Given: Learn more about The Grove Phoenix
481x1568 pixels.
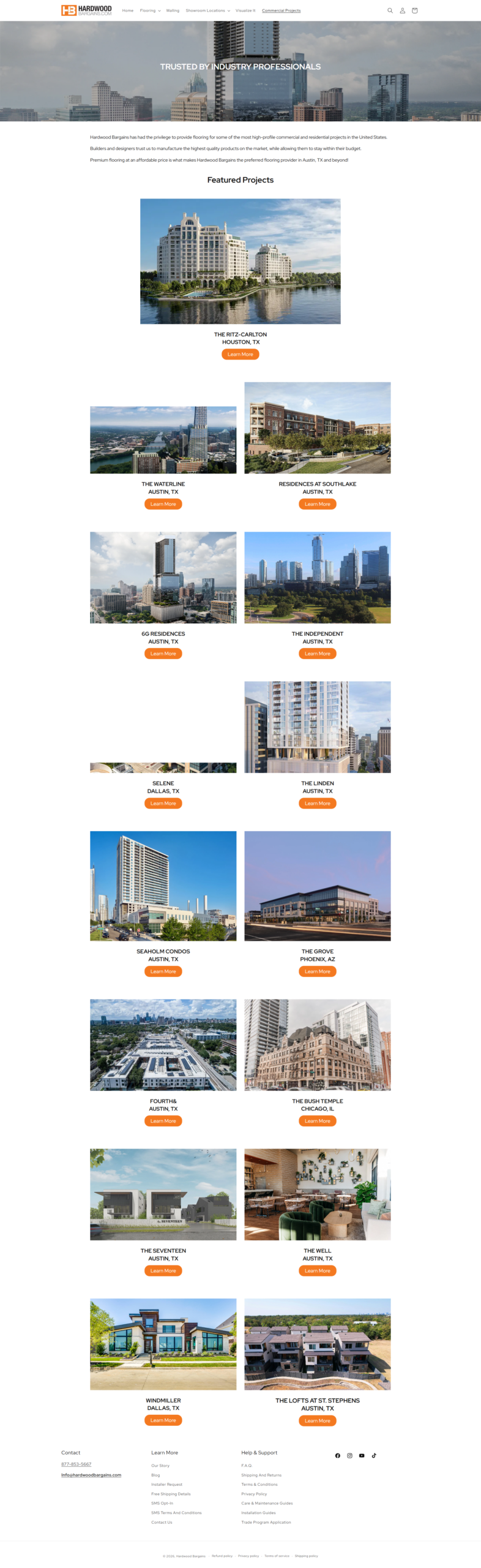Looking at the screenshot, I should 317,971.
